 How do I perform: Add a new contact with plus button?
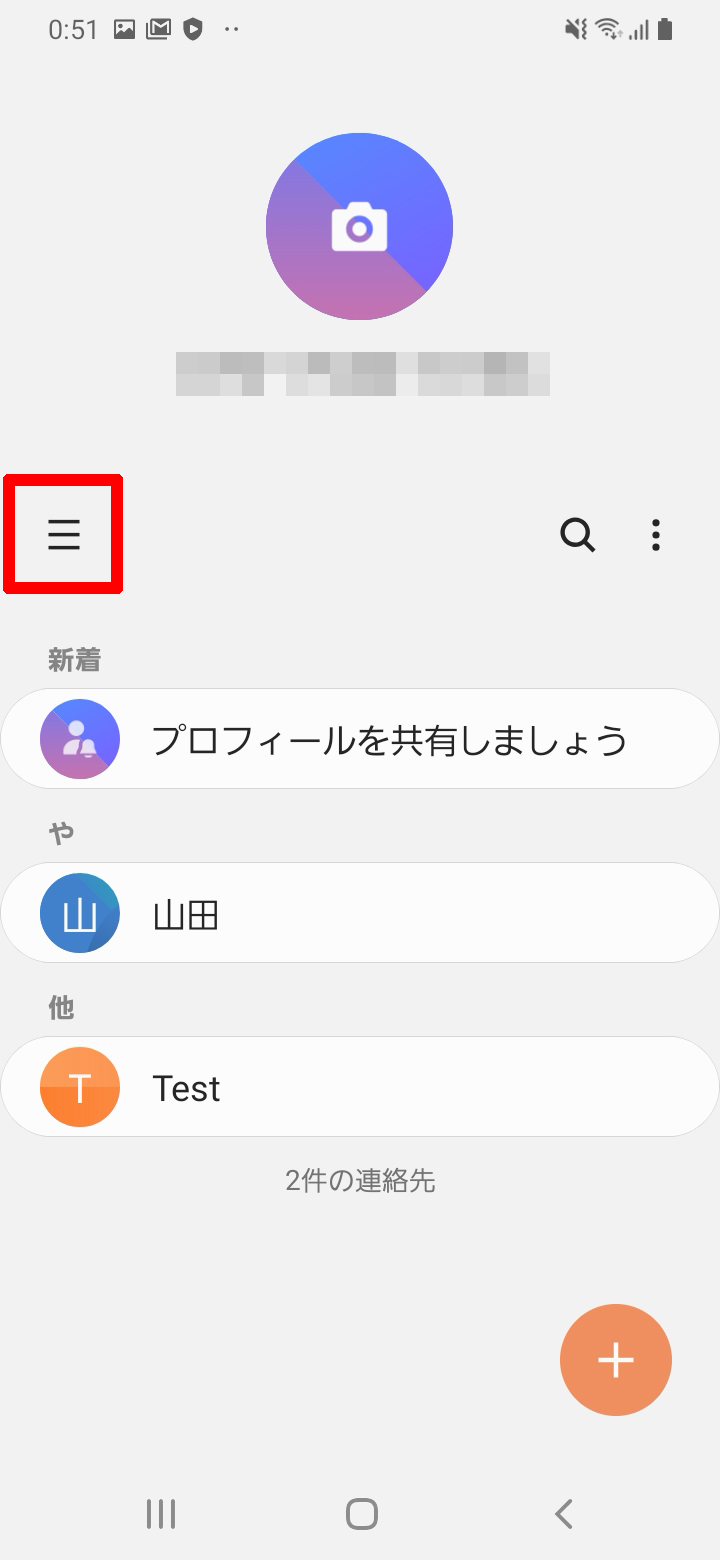(616, 1360)
